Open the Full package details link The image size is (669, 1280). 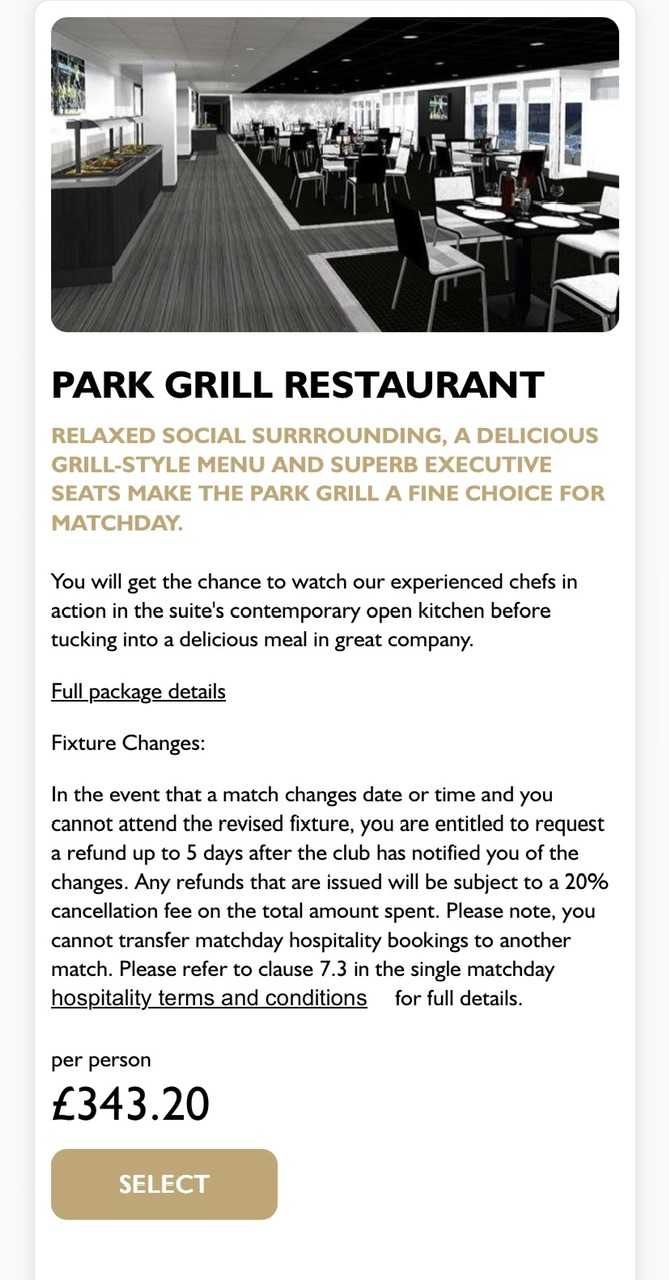click(138, 691)
